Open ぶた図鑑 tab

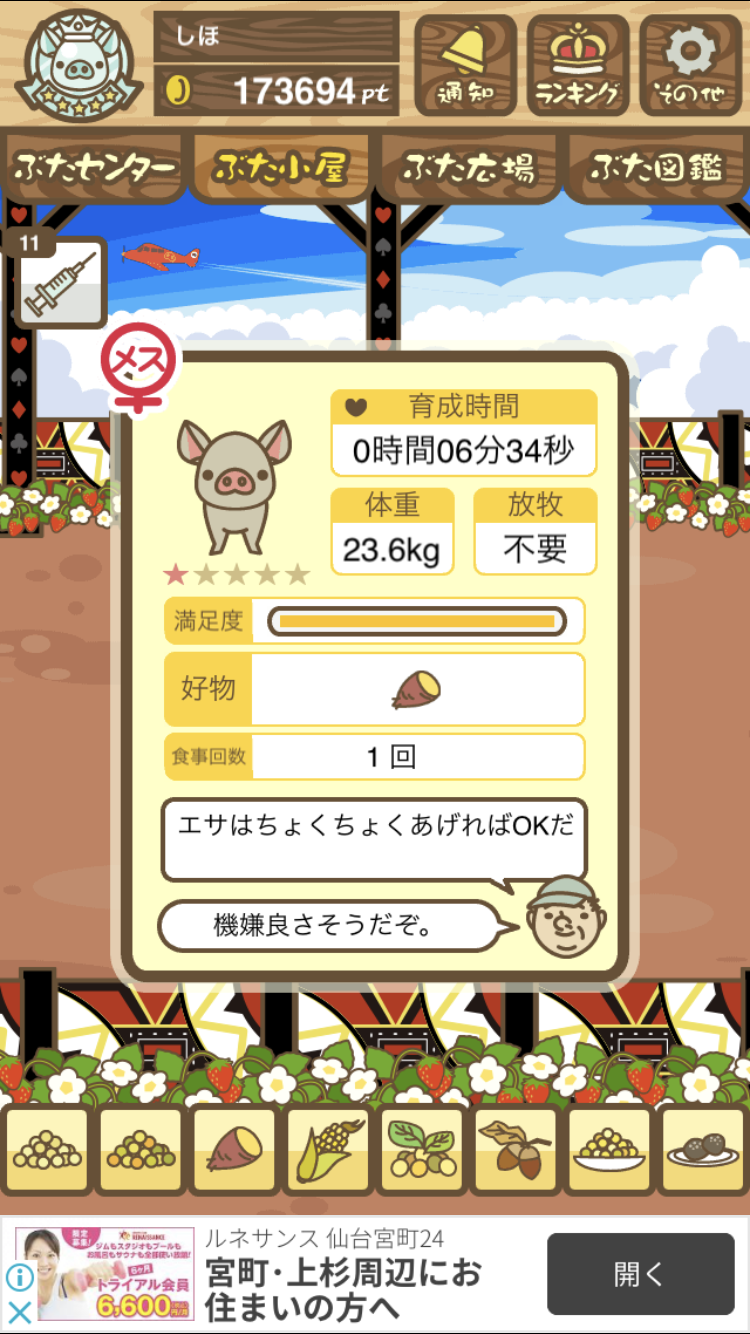point(657,168)
